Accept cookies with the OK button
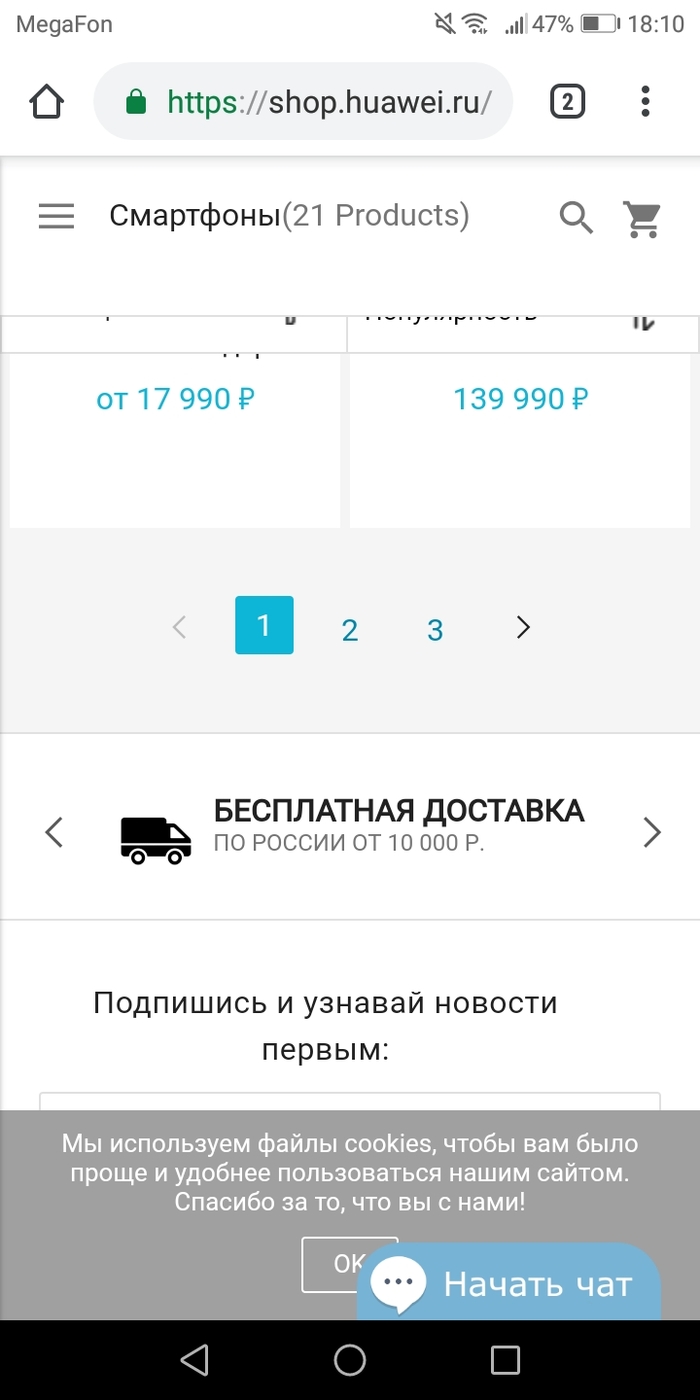This screenshot has width=700, height=1400. tap(335, 1263)
